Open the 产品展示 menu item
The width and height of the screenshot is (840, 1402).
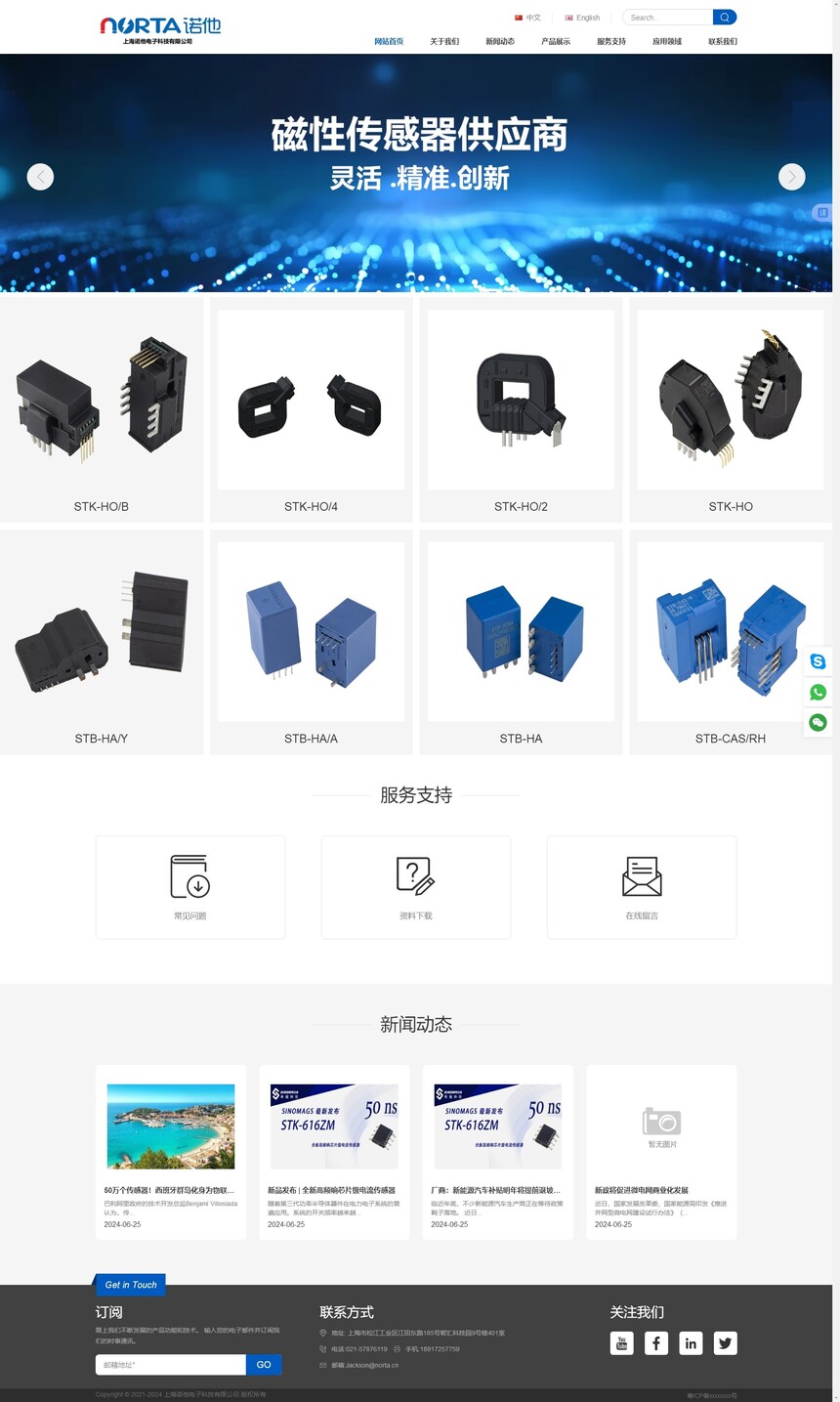click(556, 41)
